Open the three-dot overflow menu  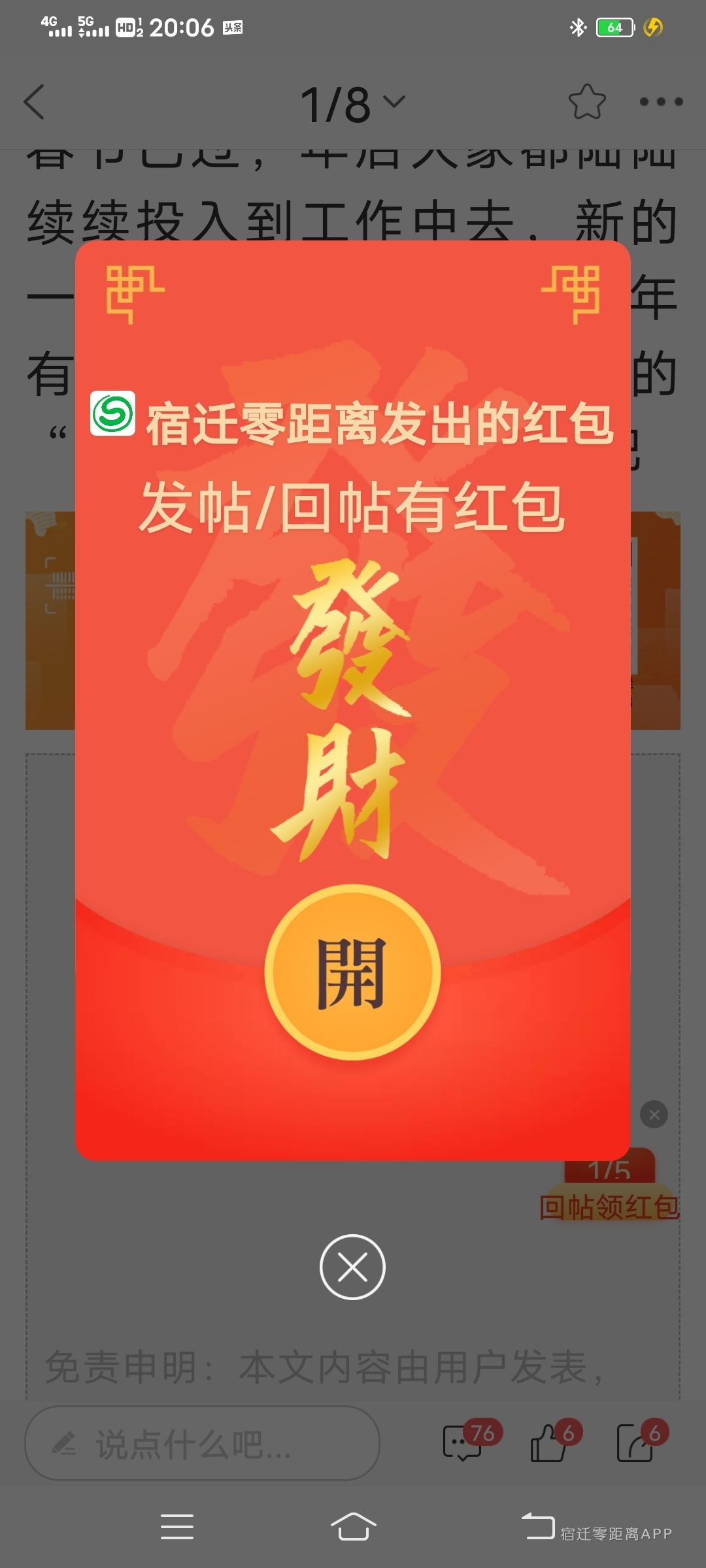tap(661, 102)
